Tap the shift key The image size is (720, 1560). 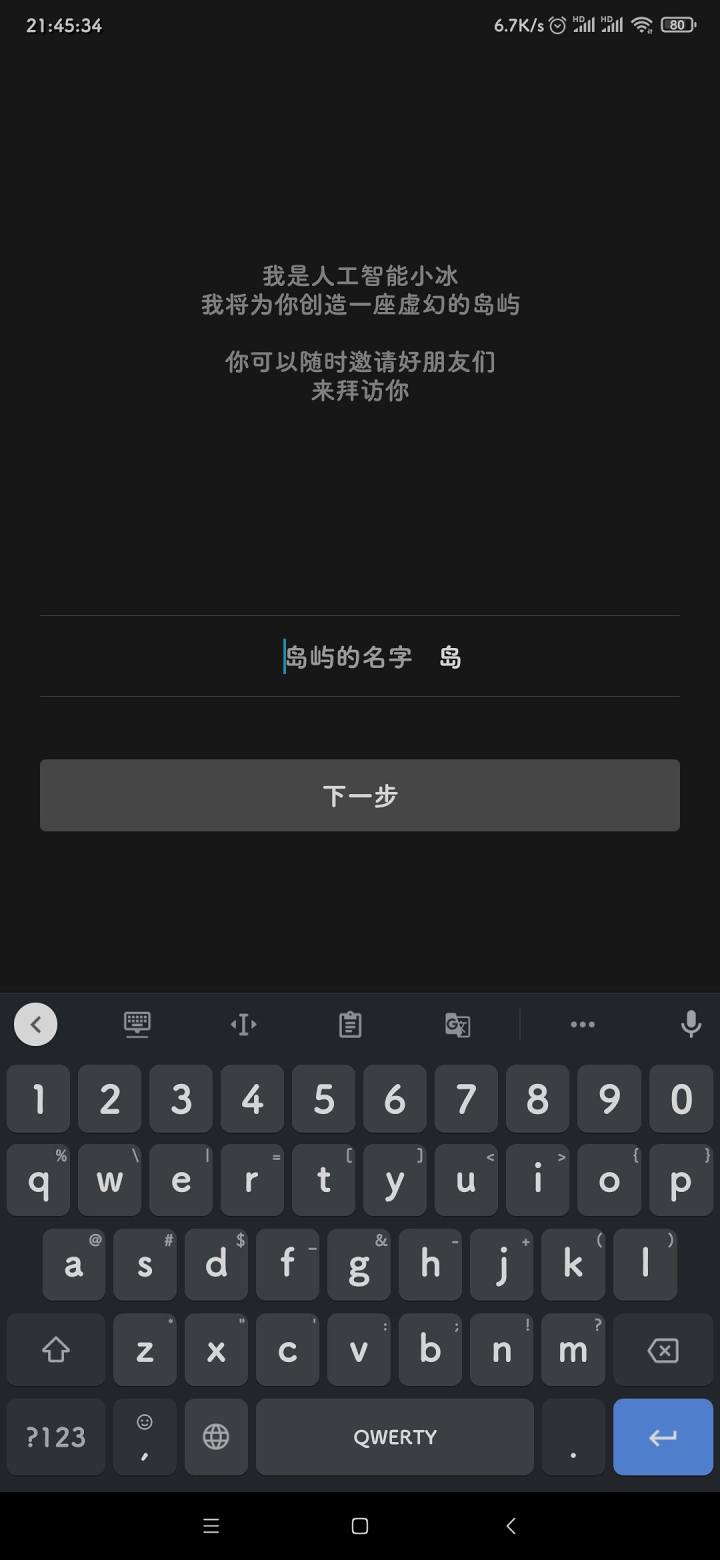[x=56, y=1351]
